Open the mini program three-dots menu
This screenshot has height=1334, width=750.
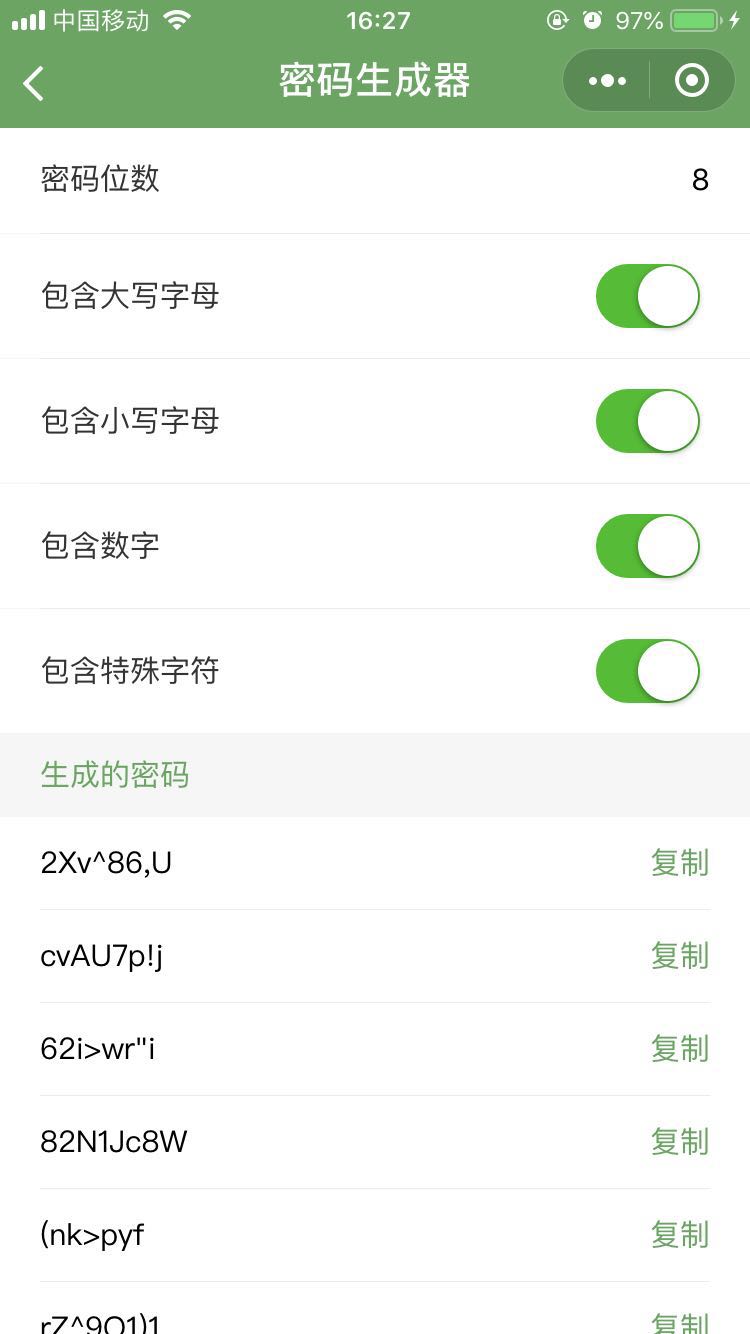pos(607,81)
